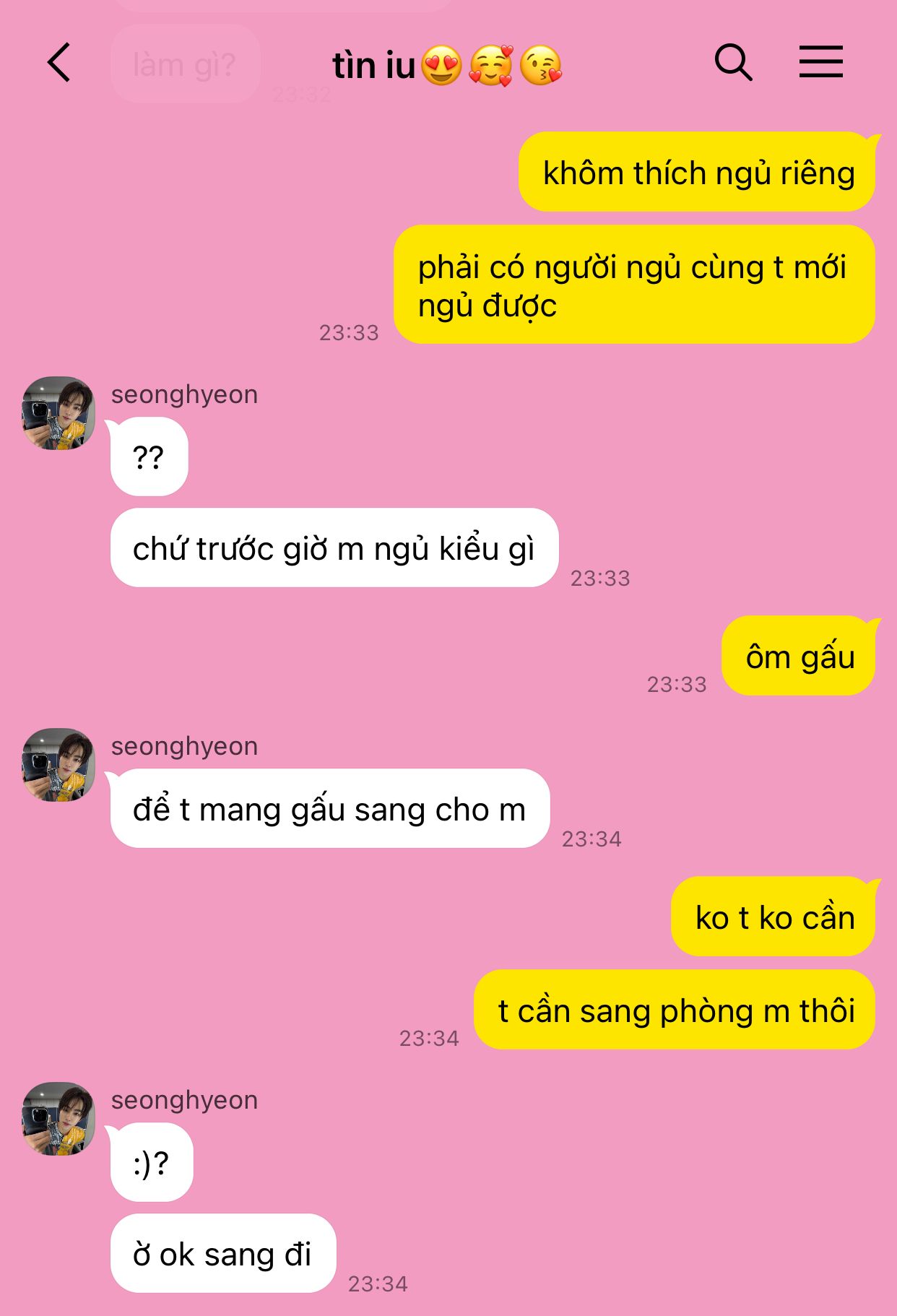Open seonghyeon's avatar above the '??' message
The width and height of the screenshot is (897, 1316).
[59, 413]
